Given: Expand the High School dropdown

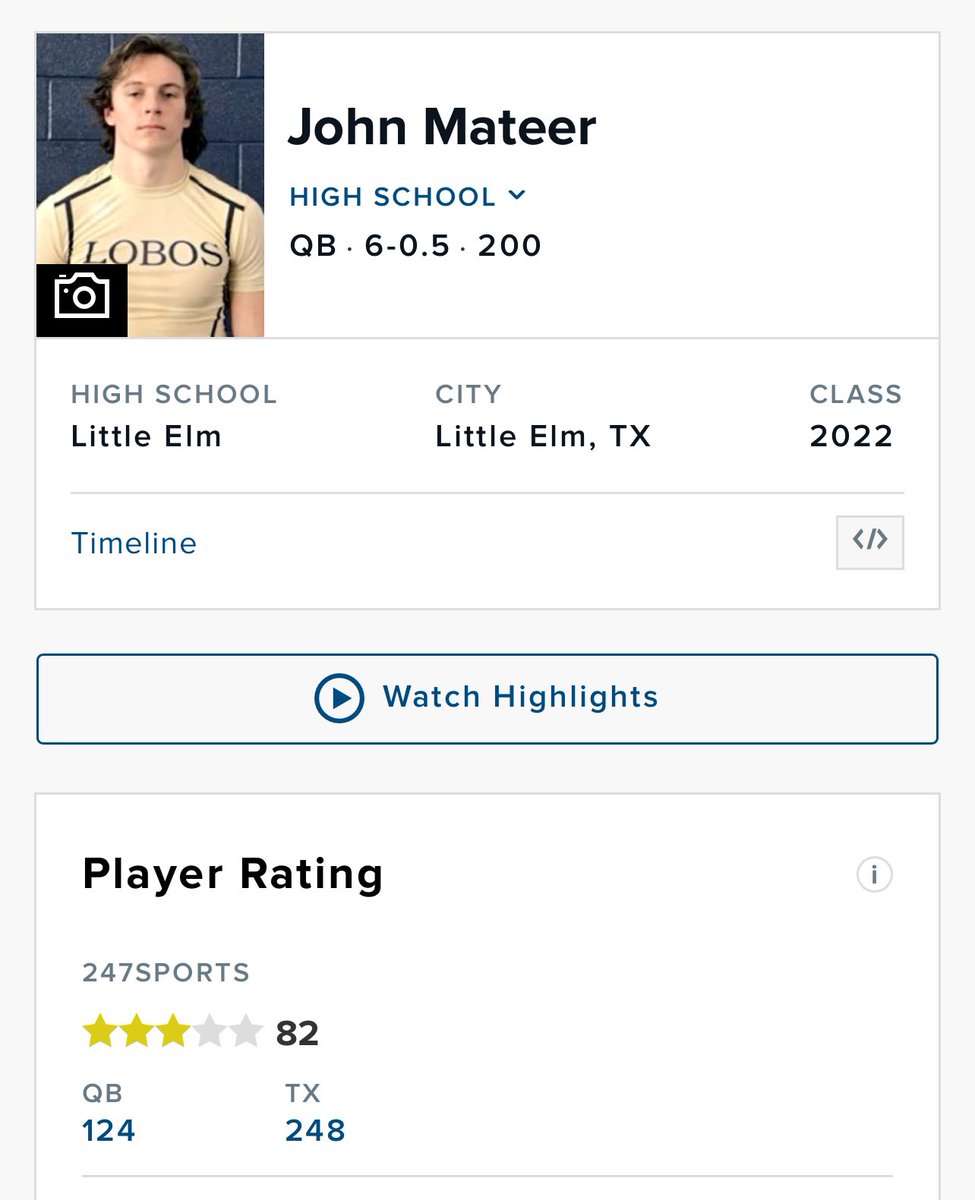Looking at the screenshot, I should tap(407, 197).
